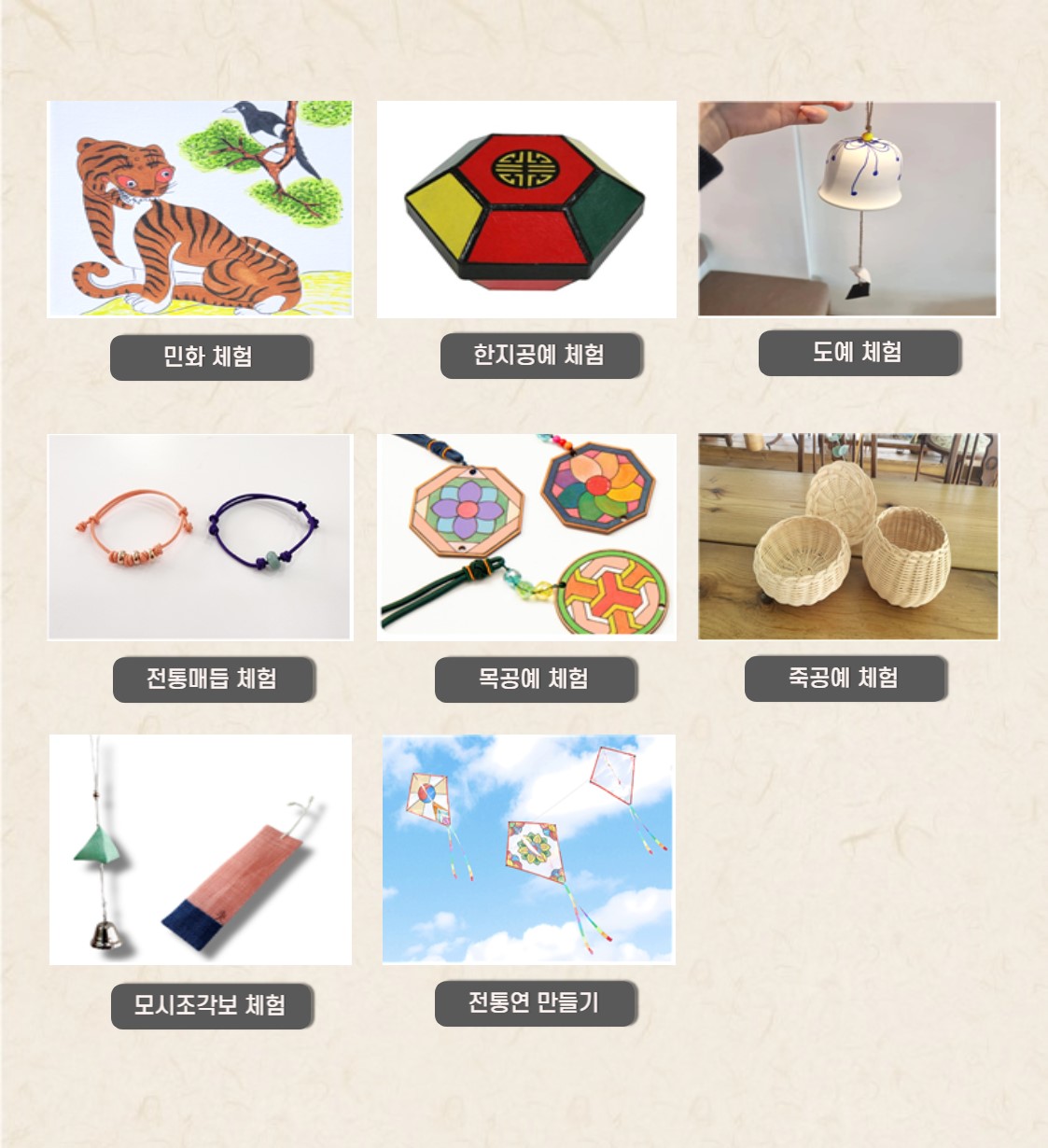Viewport: 1048px width, 1148px height.
Task: Open the 민화 체험 button
Action: pos(210,357)
